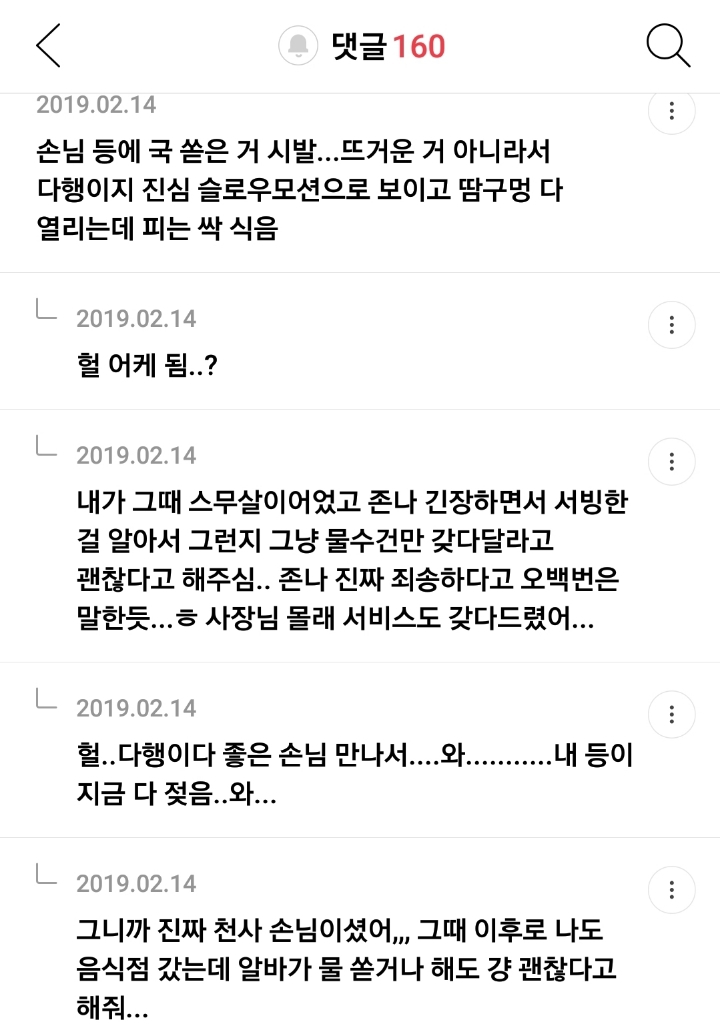Open options for the '손님 등에 국 쏟은 거' comment

[x=672, y=110]
